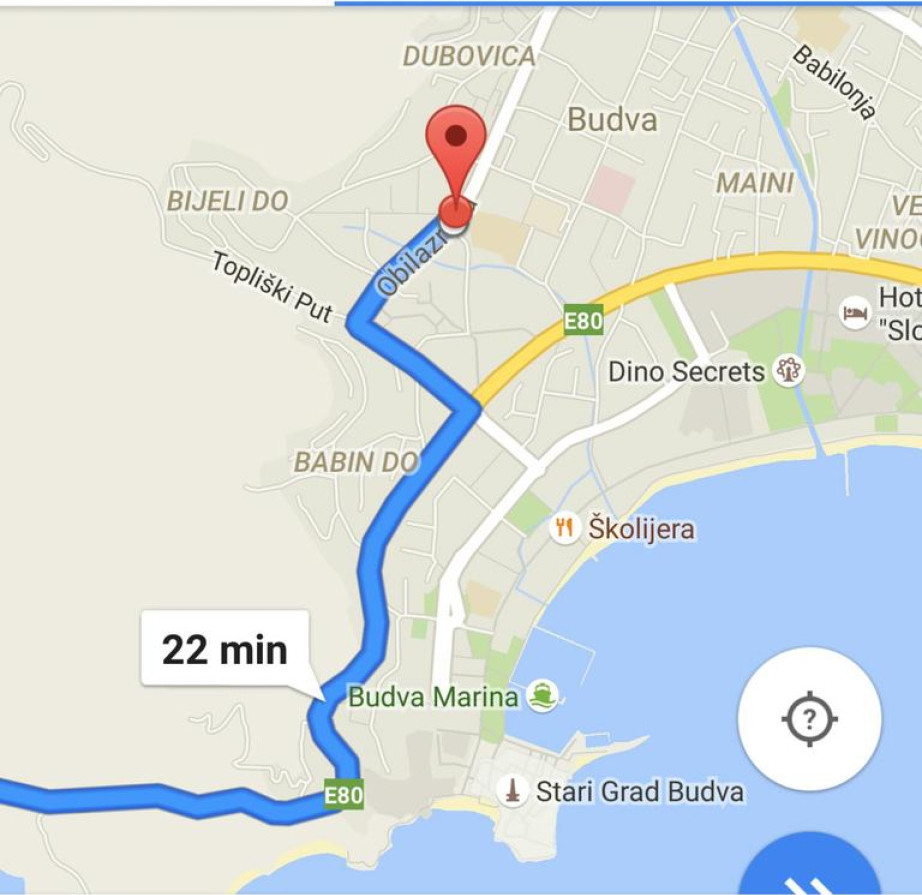Select the 22 min route label

click(x=225, y=649)
